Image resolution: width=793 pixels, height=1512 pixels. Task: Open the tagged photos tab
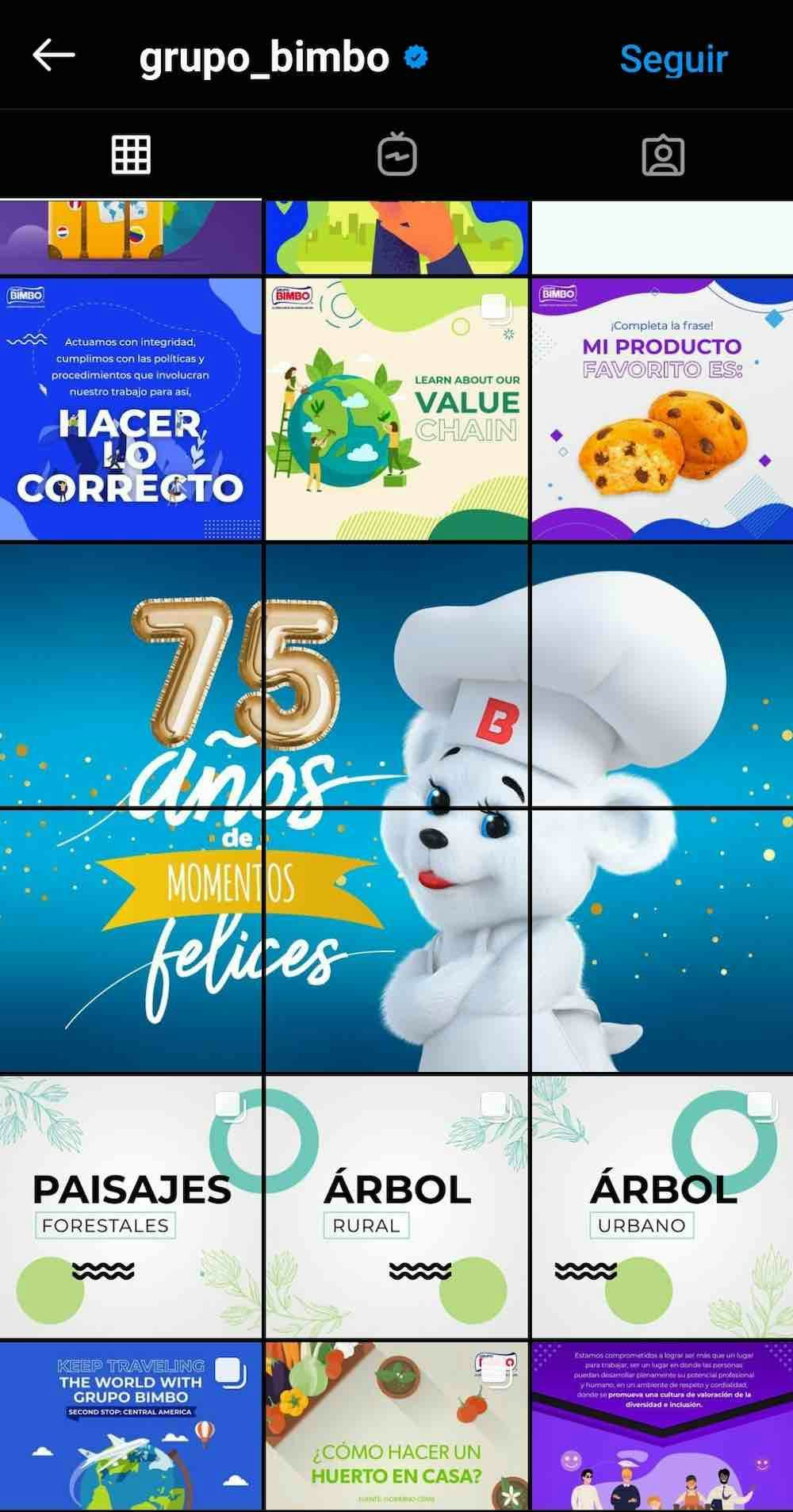click(x=662, y=155)
